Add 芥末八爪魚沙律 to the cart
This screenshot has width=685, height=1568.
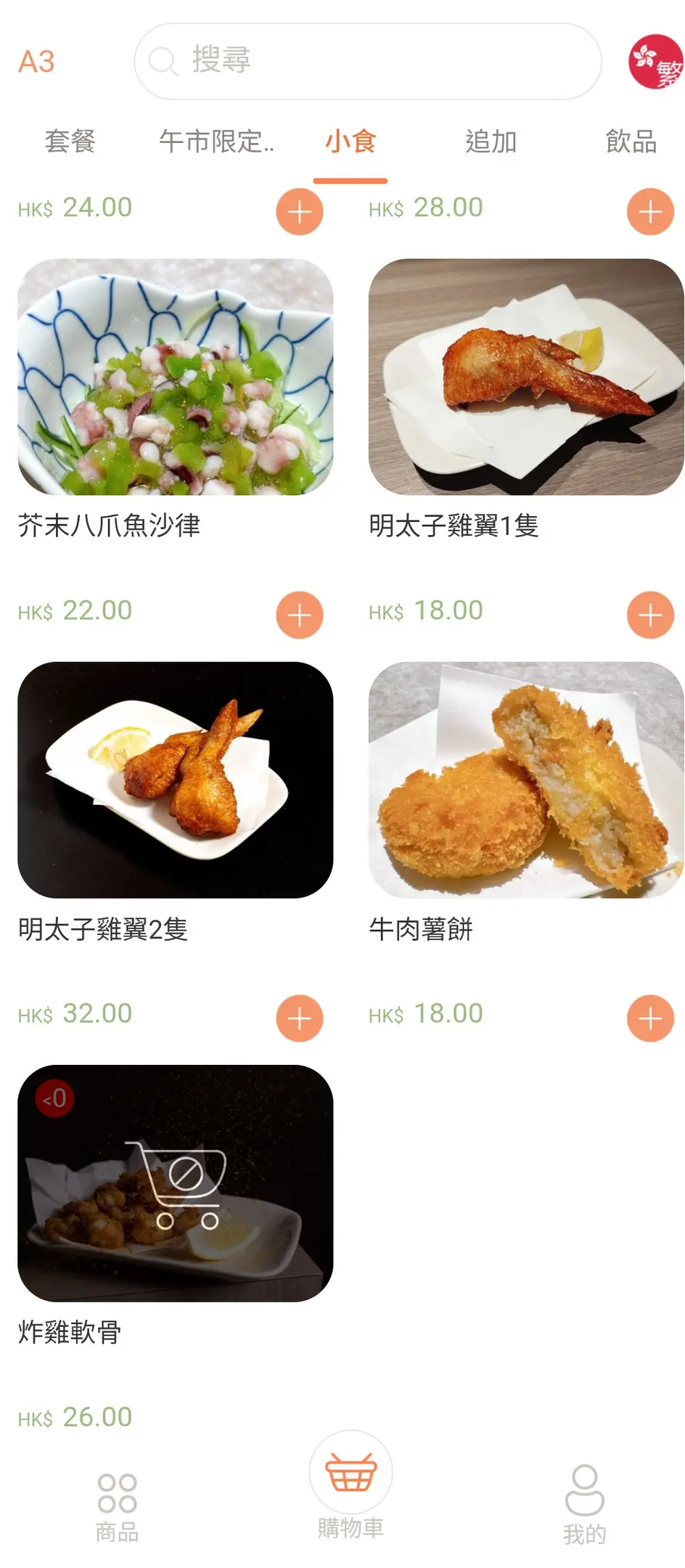click(299, 615)
